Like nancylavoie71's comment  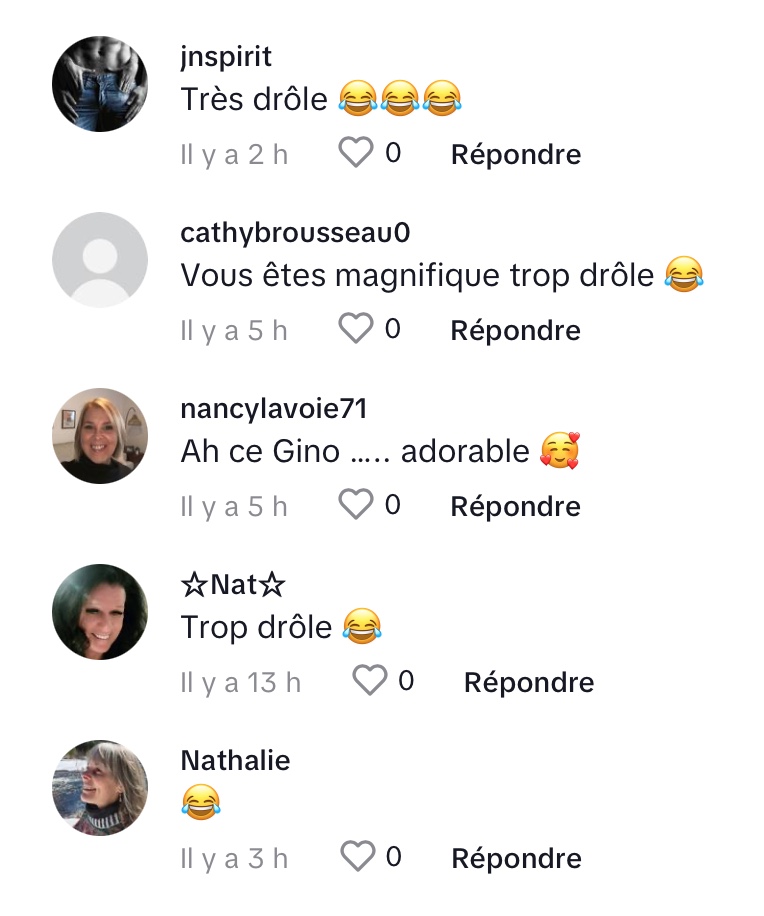pos(356,505)
